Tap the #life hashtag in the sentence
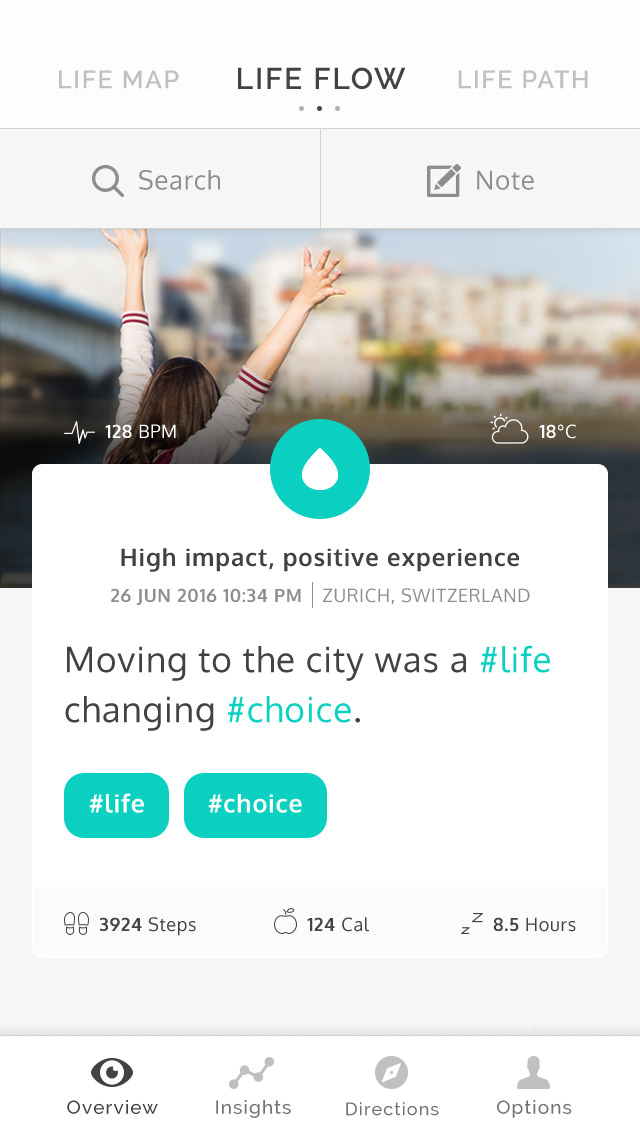 515,661
